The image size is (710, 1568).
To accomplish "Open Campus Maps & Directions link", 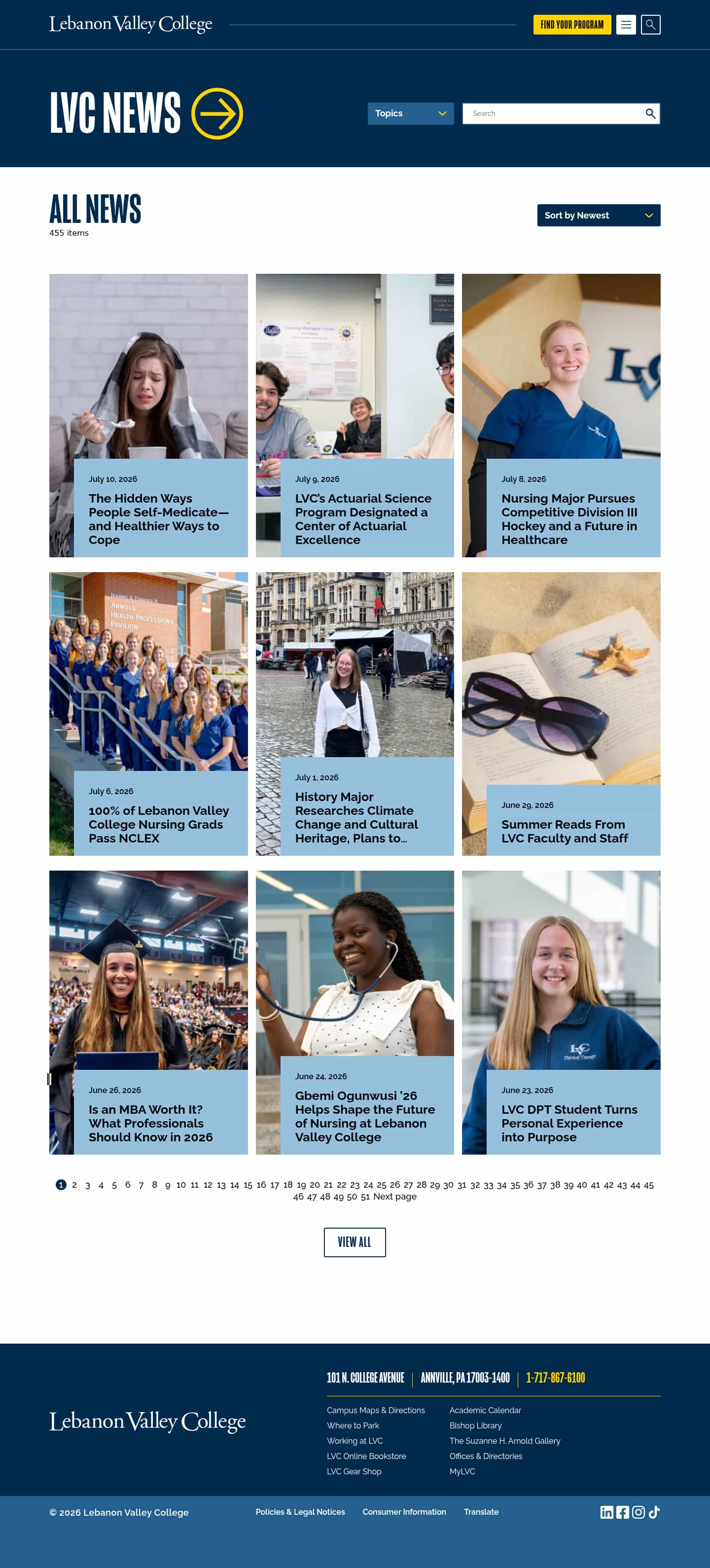I will pyautogui.click(x=375, y=1410).
